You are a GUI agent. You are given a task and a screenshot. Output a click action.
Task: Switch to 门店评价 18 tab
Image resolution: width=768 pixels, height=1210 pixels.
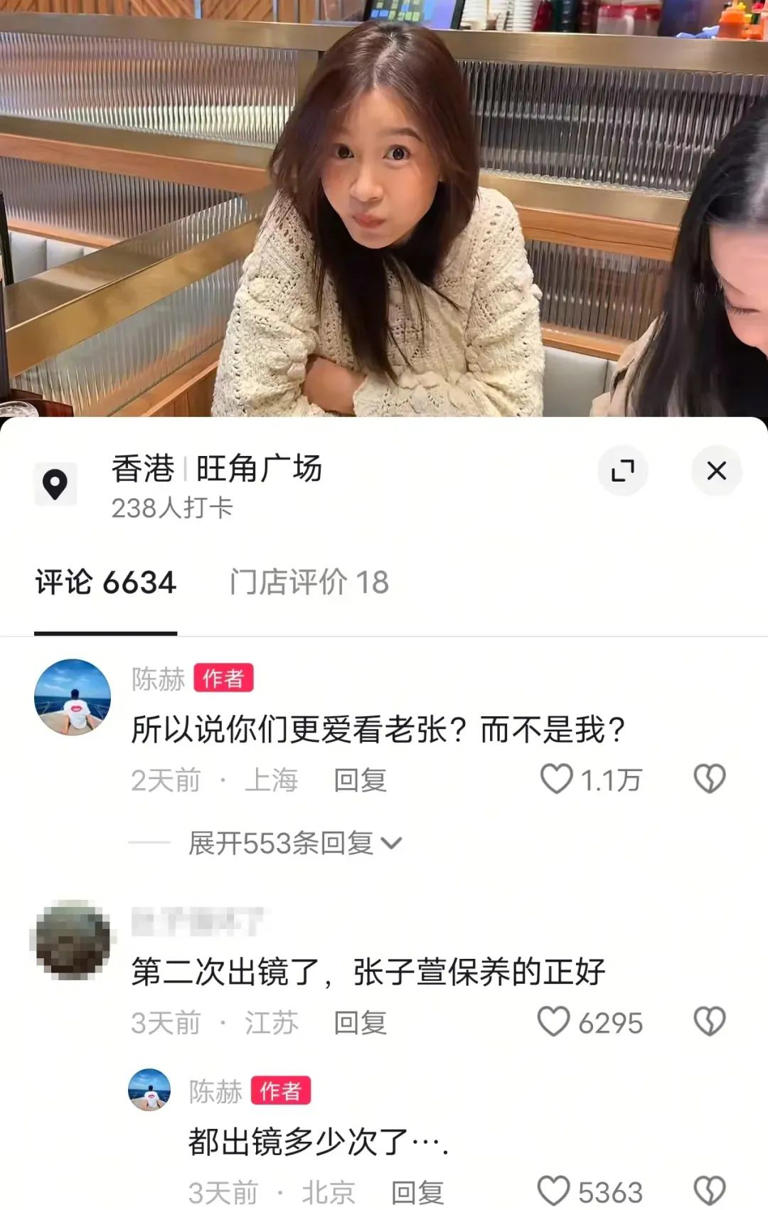tap(309, 582)
